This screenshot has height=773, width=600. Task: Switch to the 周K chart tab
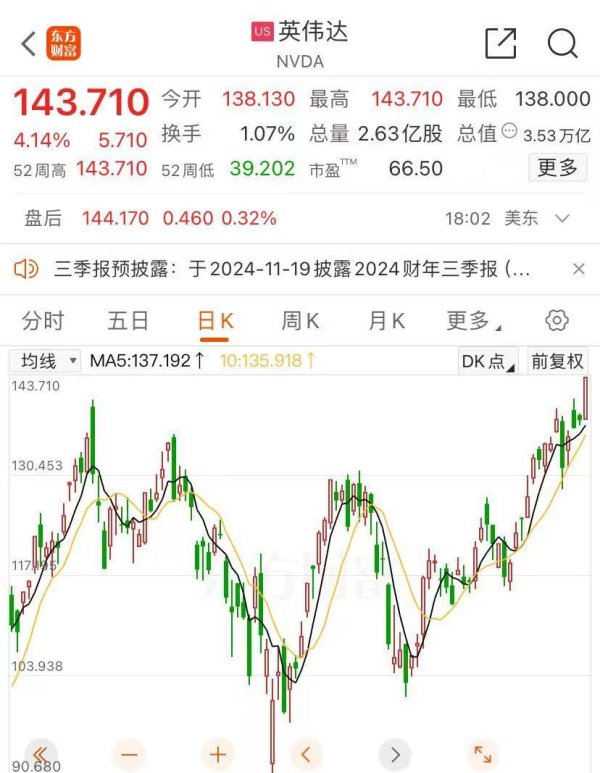300,321
